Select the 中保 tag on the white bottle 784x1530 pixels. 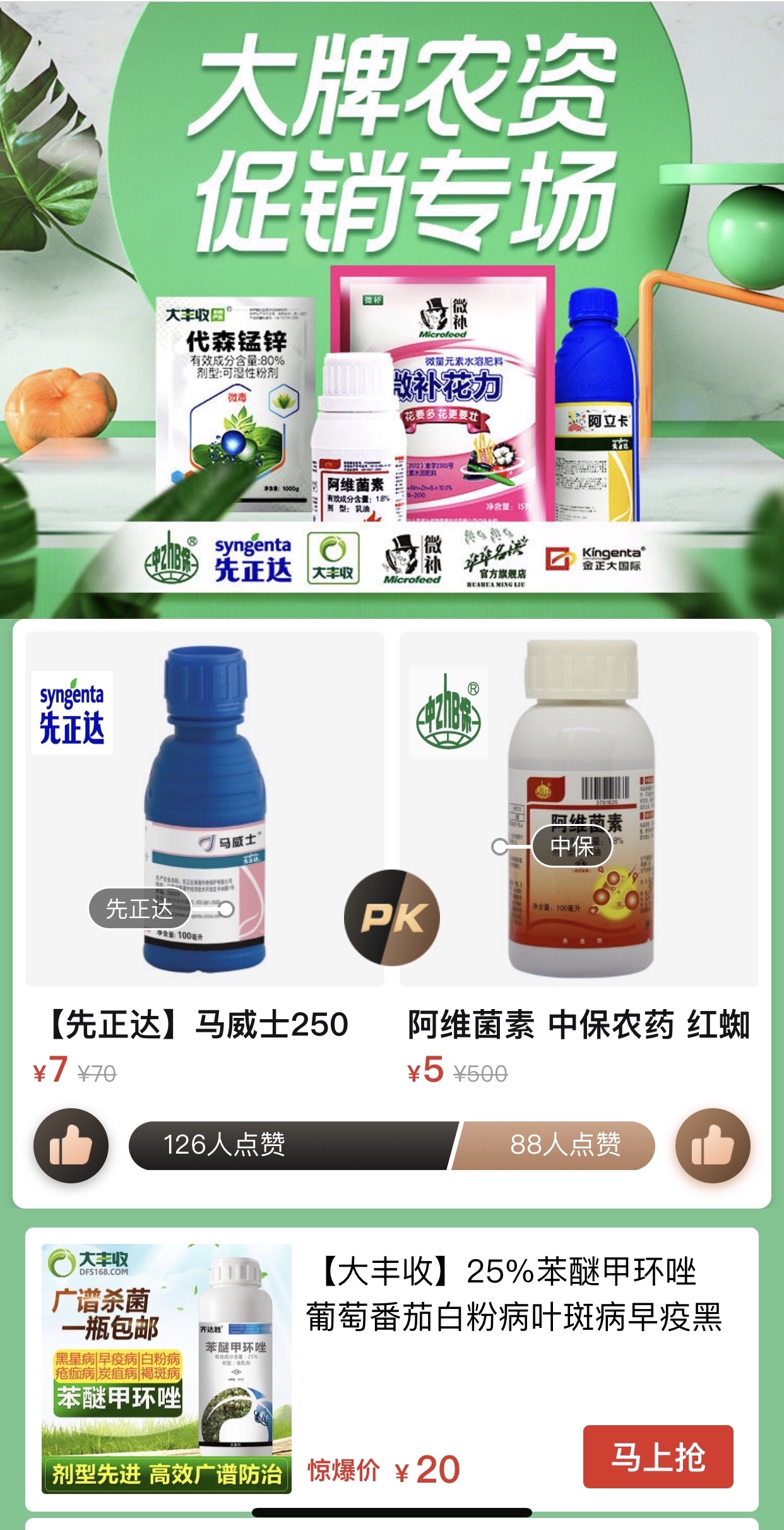[572, 846]
